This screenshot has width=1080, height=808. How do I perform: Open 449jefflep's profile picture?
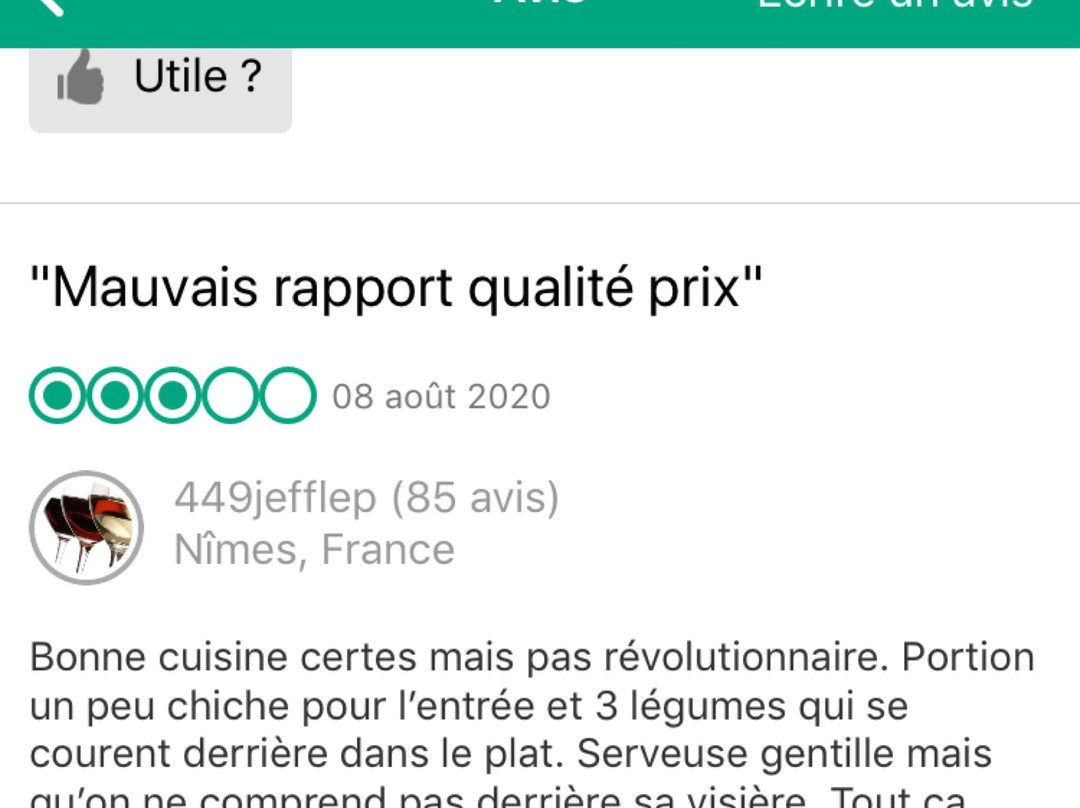pyautogui.click(x=86, y=527)
